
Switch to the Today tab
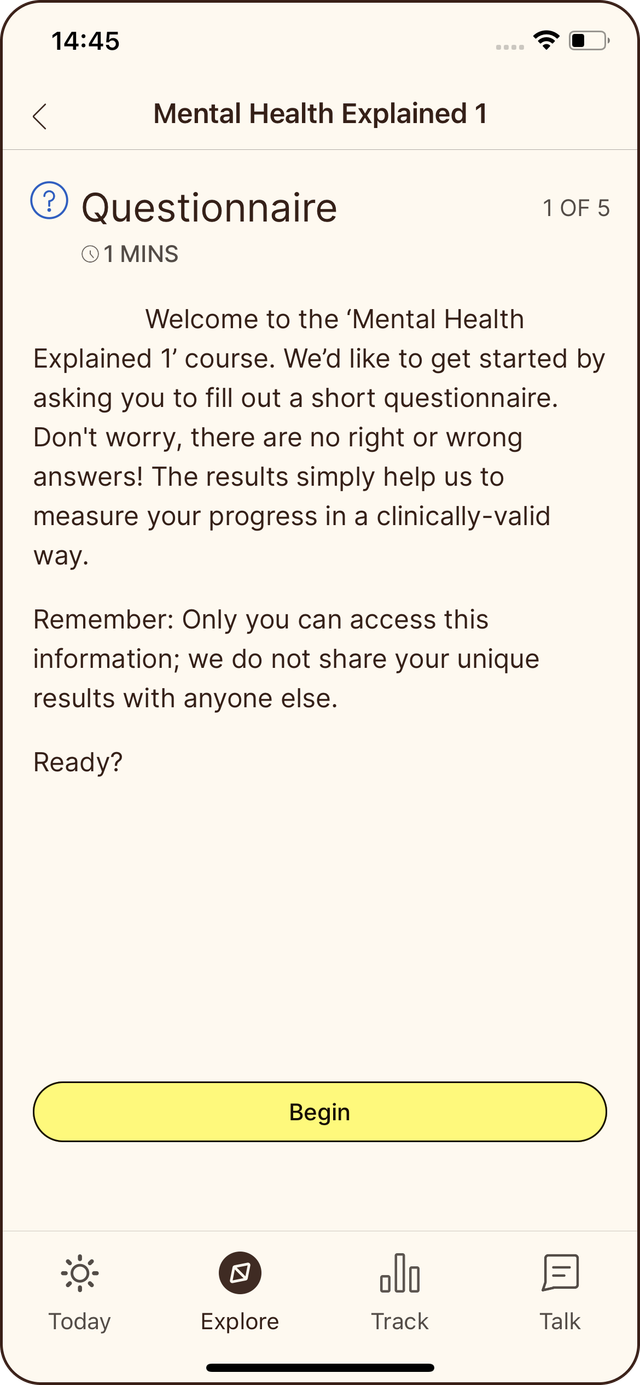80,1292
